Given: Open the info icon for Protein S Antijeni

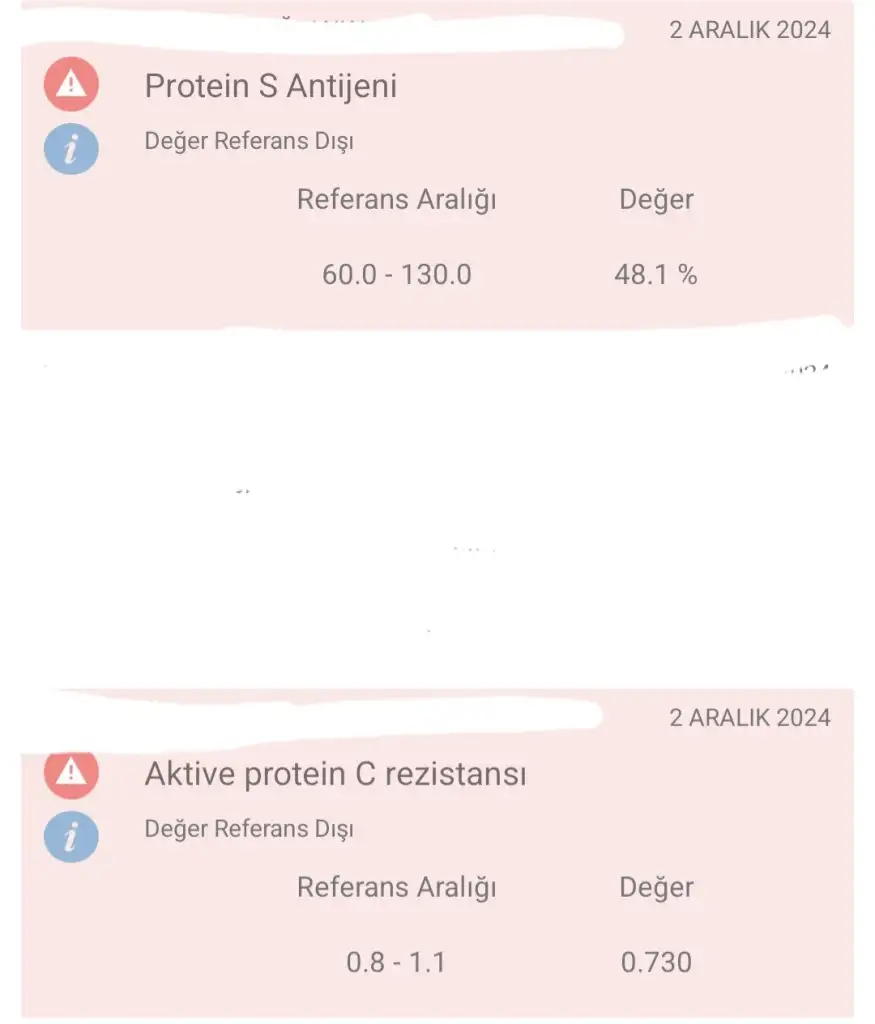Looking at the screenshot, I should [71, 148].
